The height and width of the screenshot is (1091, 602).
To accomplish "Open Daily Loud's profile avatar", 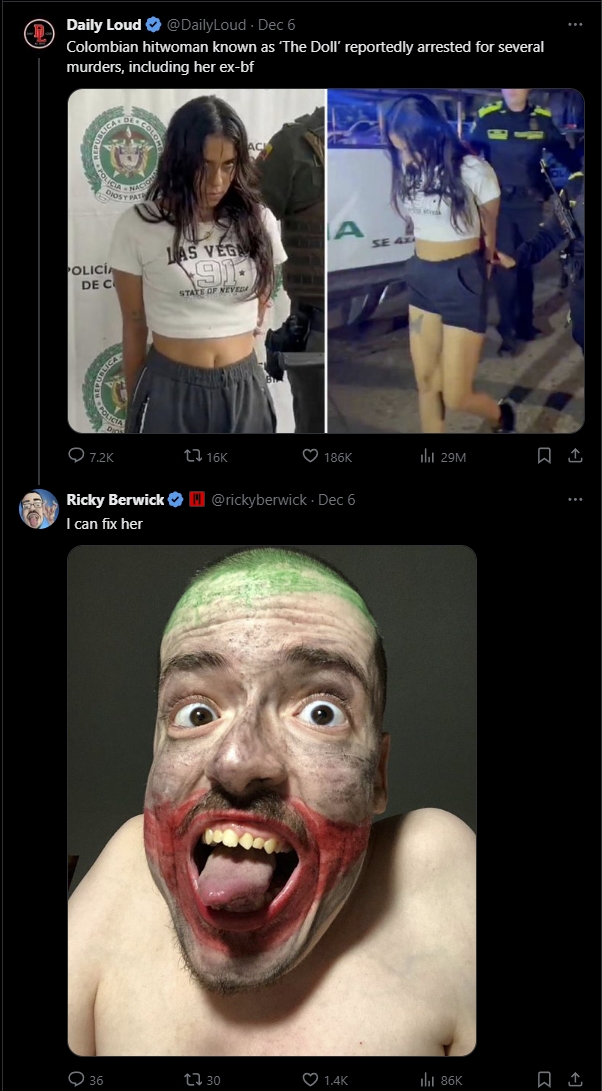I will coord(39,33).
